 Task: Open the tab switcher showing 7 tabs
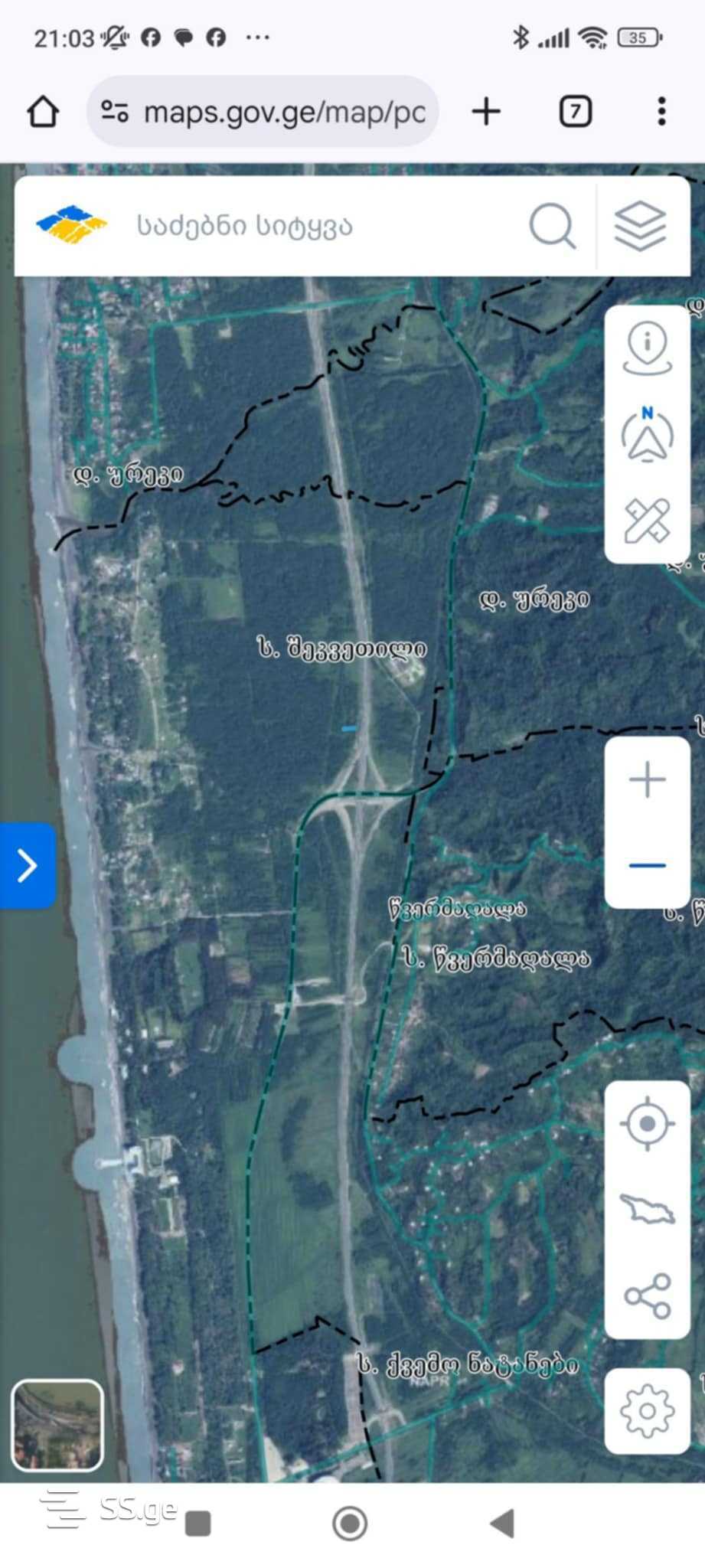tap(575, 112)
